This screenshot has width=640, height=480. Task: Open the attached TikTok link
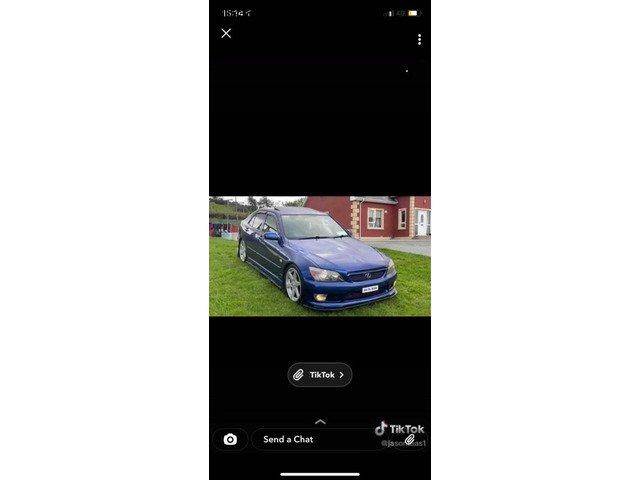tap(320, 375)
